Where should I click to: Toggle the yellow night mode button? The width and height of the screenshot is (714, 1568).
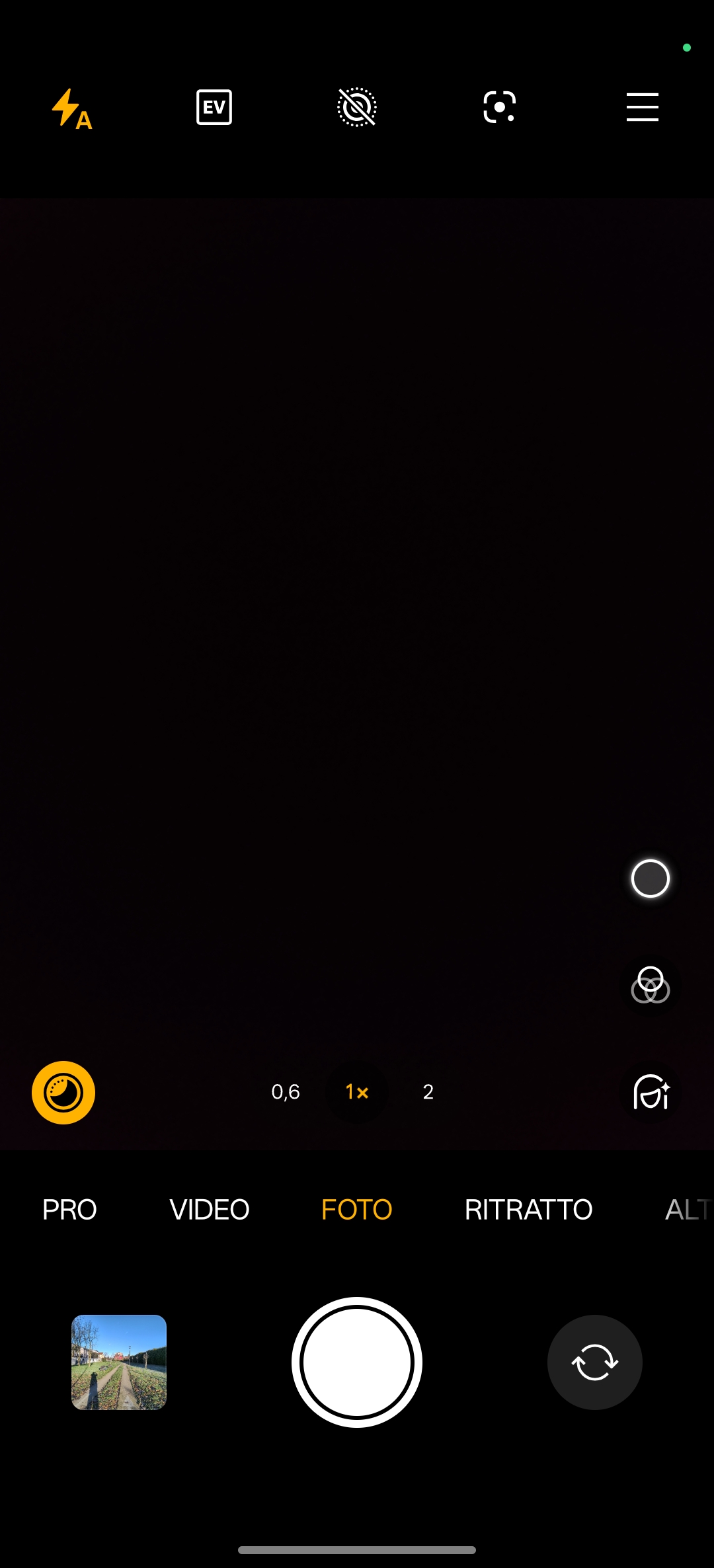coord(63,1092)
